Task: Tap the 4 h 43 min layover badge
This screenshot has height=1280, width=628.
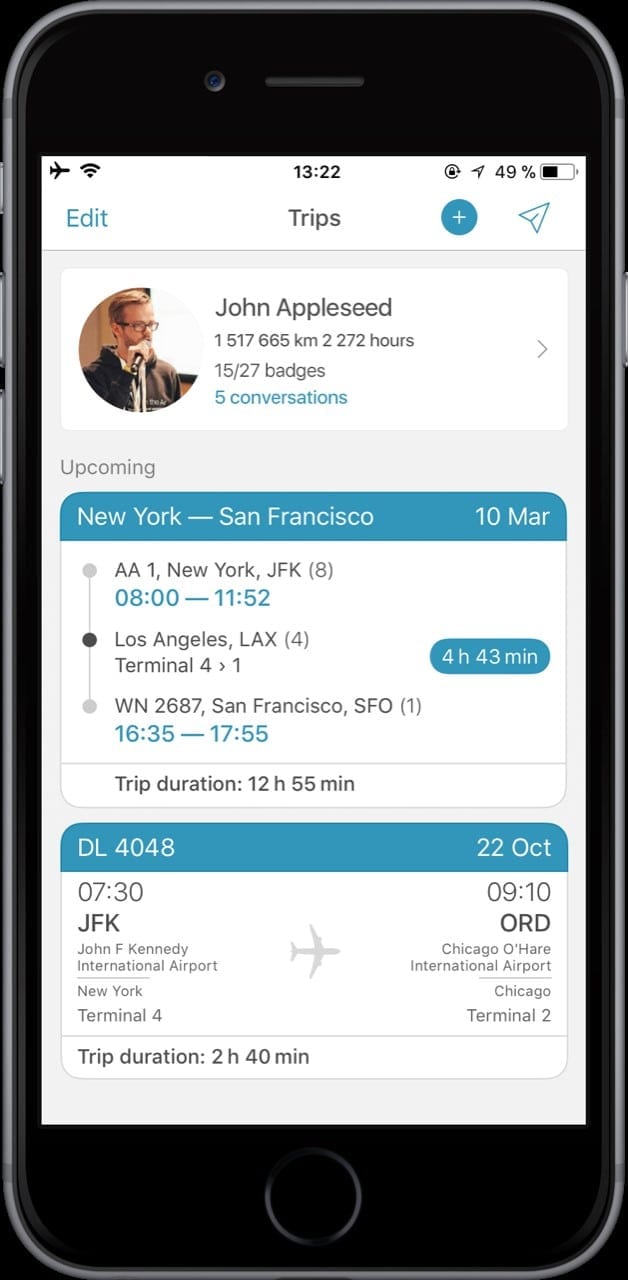Action: (490, 657)
